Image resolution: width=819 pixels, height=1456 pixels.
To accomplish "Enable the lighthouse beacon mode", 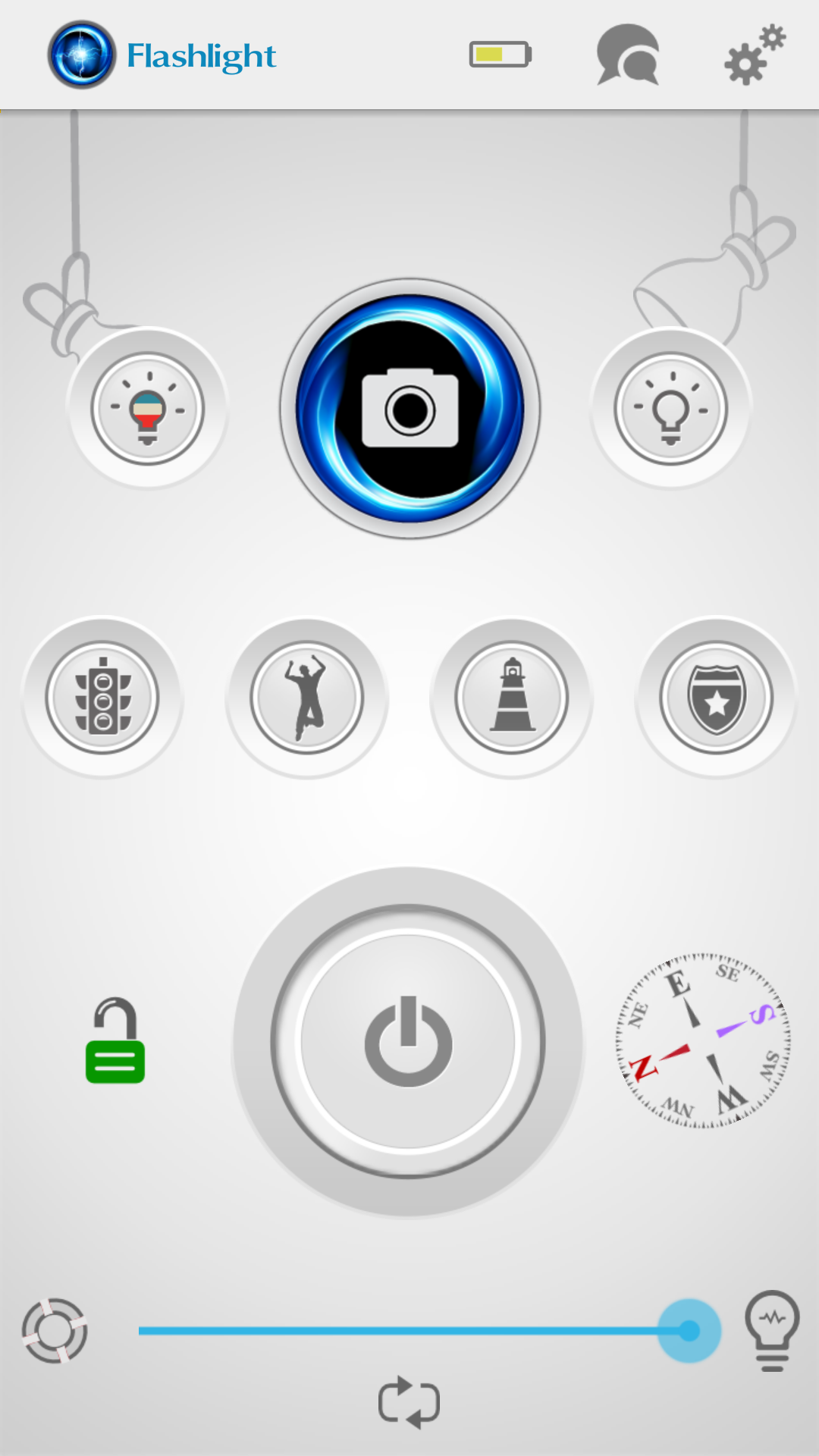I will (x=512, y=697).
